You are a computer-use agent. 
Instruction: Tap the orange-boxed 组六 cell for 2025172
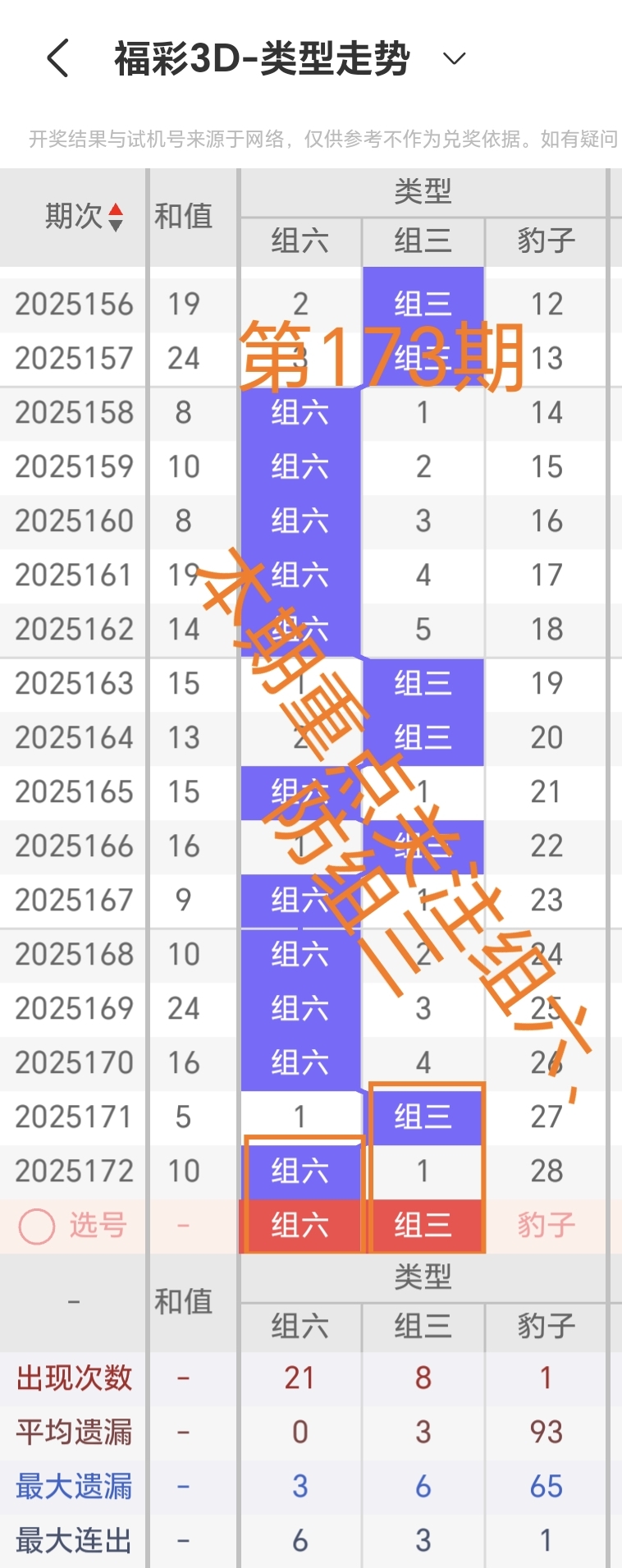(300, 1171)
